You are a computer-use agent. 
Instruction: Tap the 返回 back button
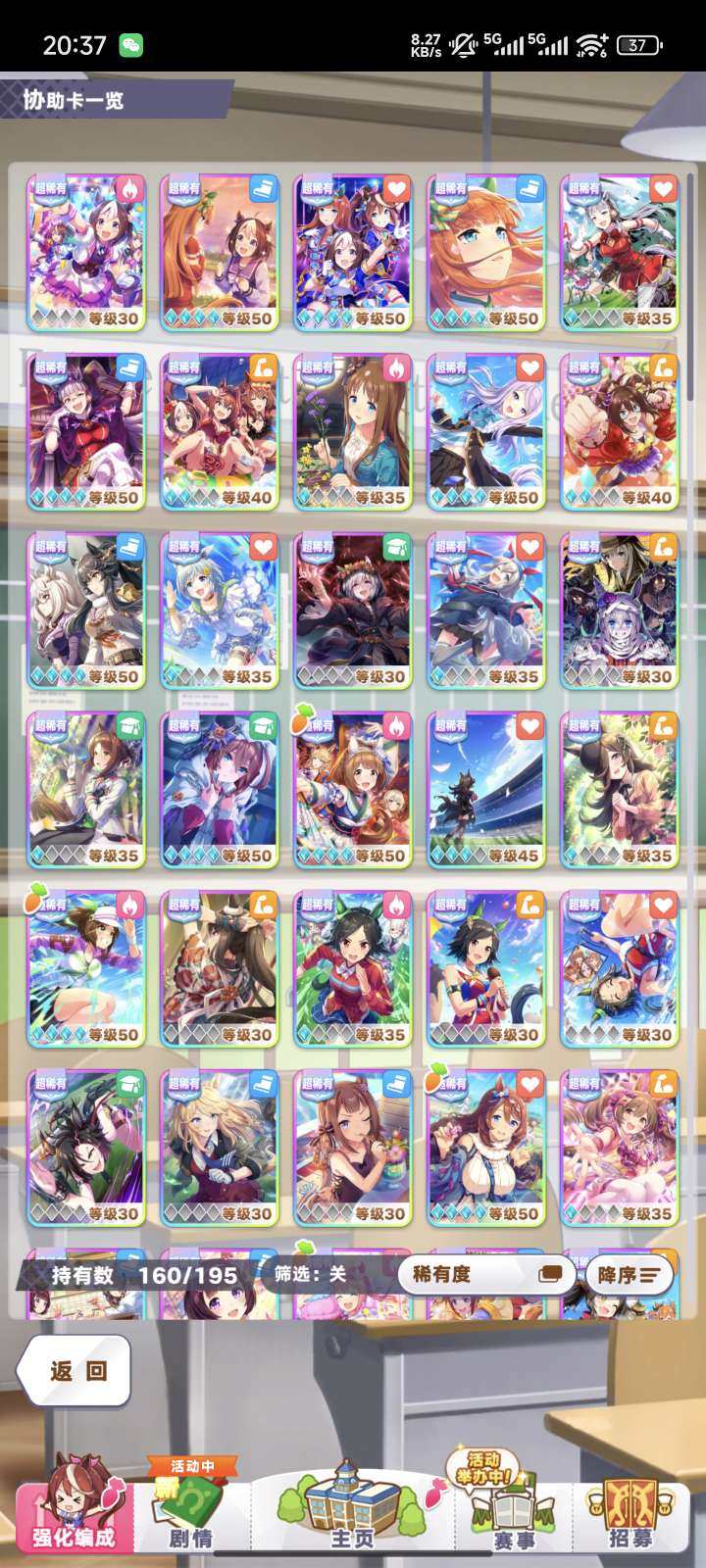[75, 1370]
